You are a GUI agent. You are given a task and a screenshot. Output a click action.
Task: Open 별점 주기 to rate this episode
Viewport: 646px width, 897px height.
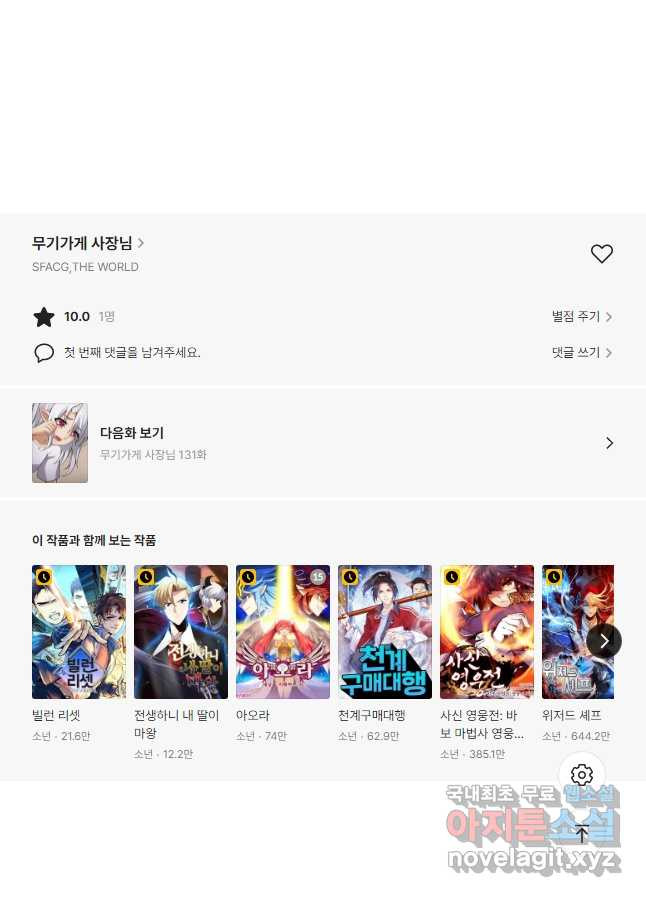581,317
